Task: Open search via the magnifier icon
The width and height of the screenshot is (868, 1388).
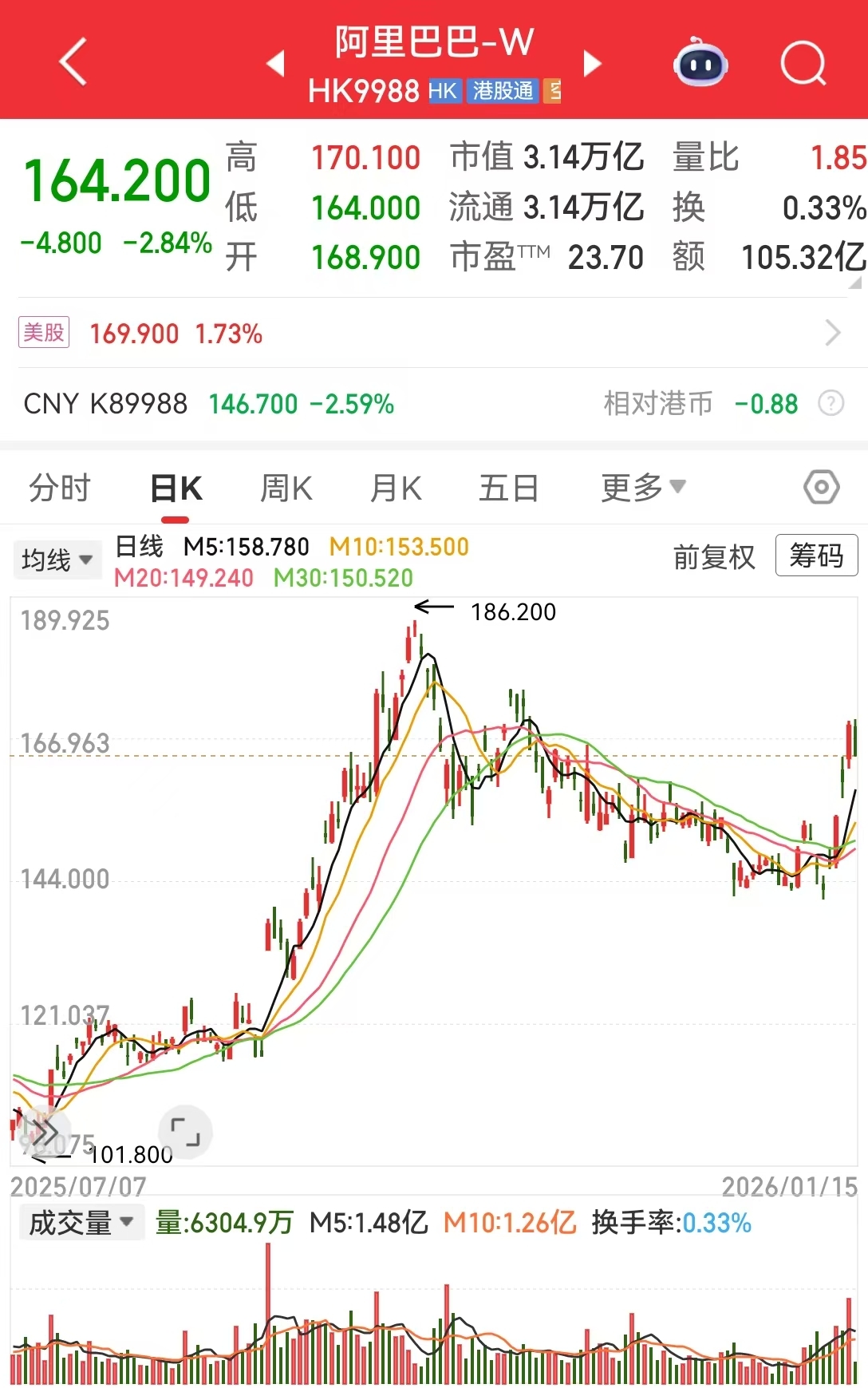Action: point(804,63)
